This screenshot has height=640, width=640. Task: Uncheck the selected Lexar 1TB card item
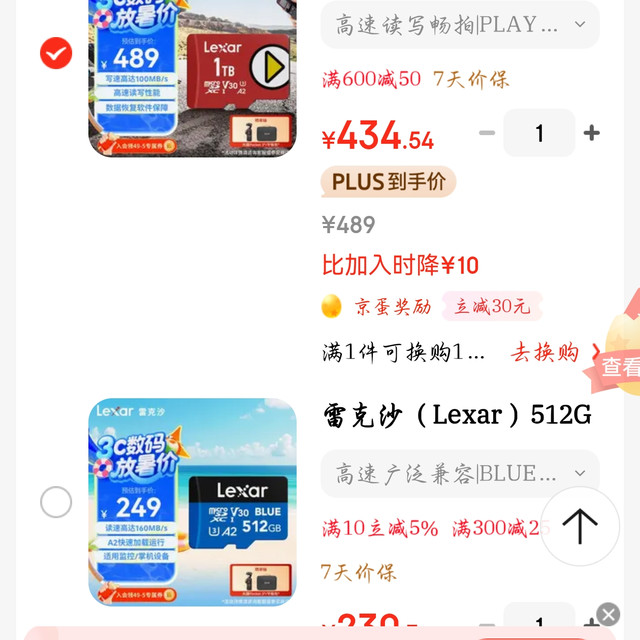click(56, 53)
